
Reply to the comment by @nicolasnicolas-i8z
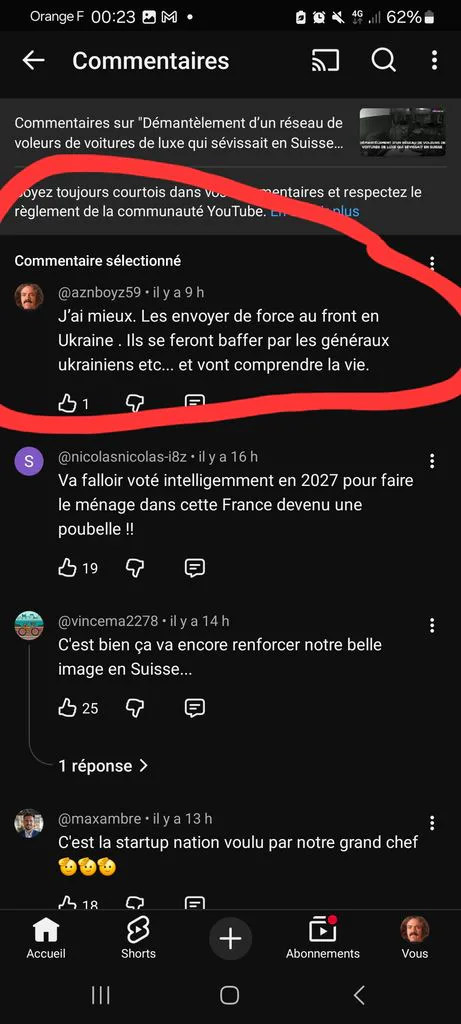pos(195,568)
